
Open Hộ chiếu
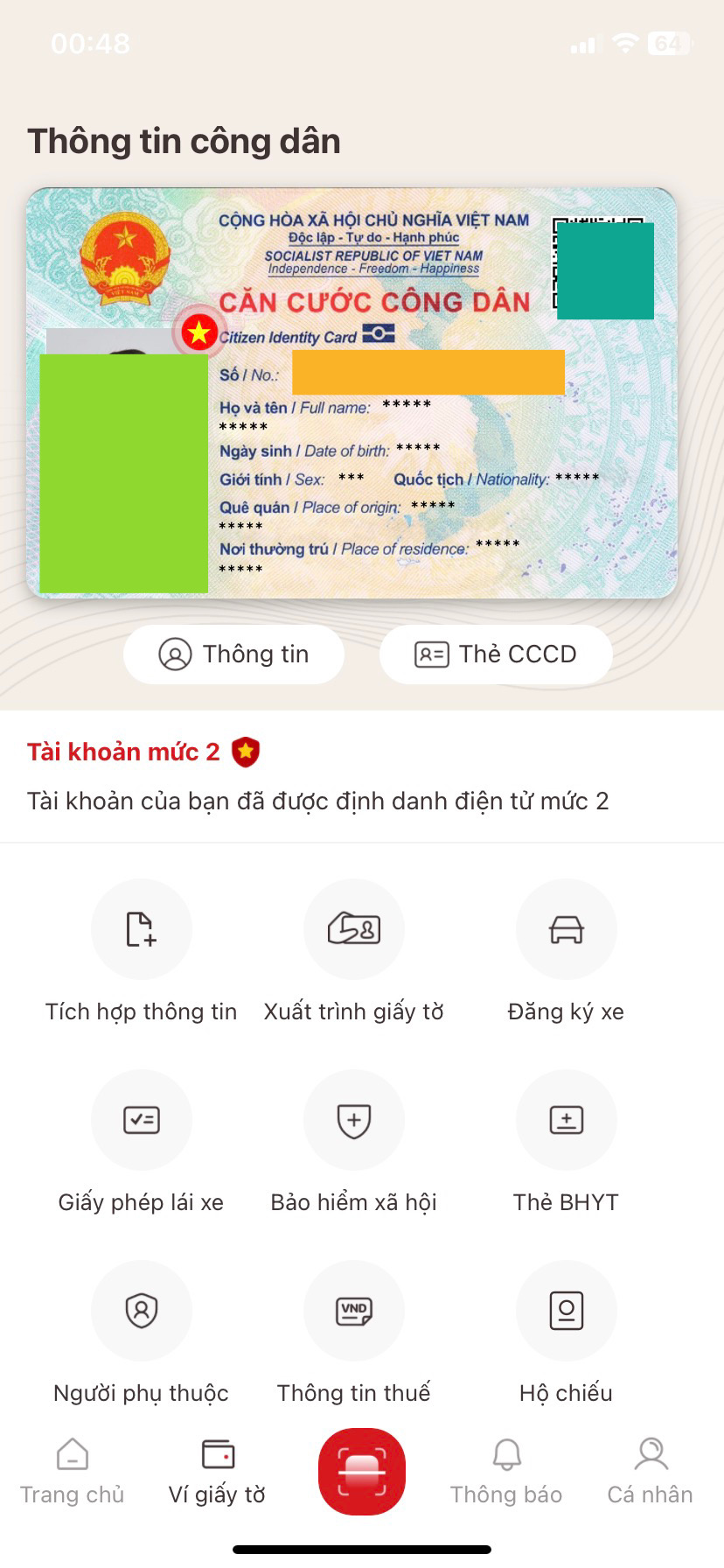[x=566, y=1311]
